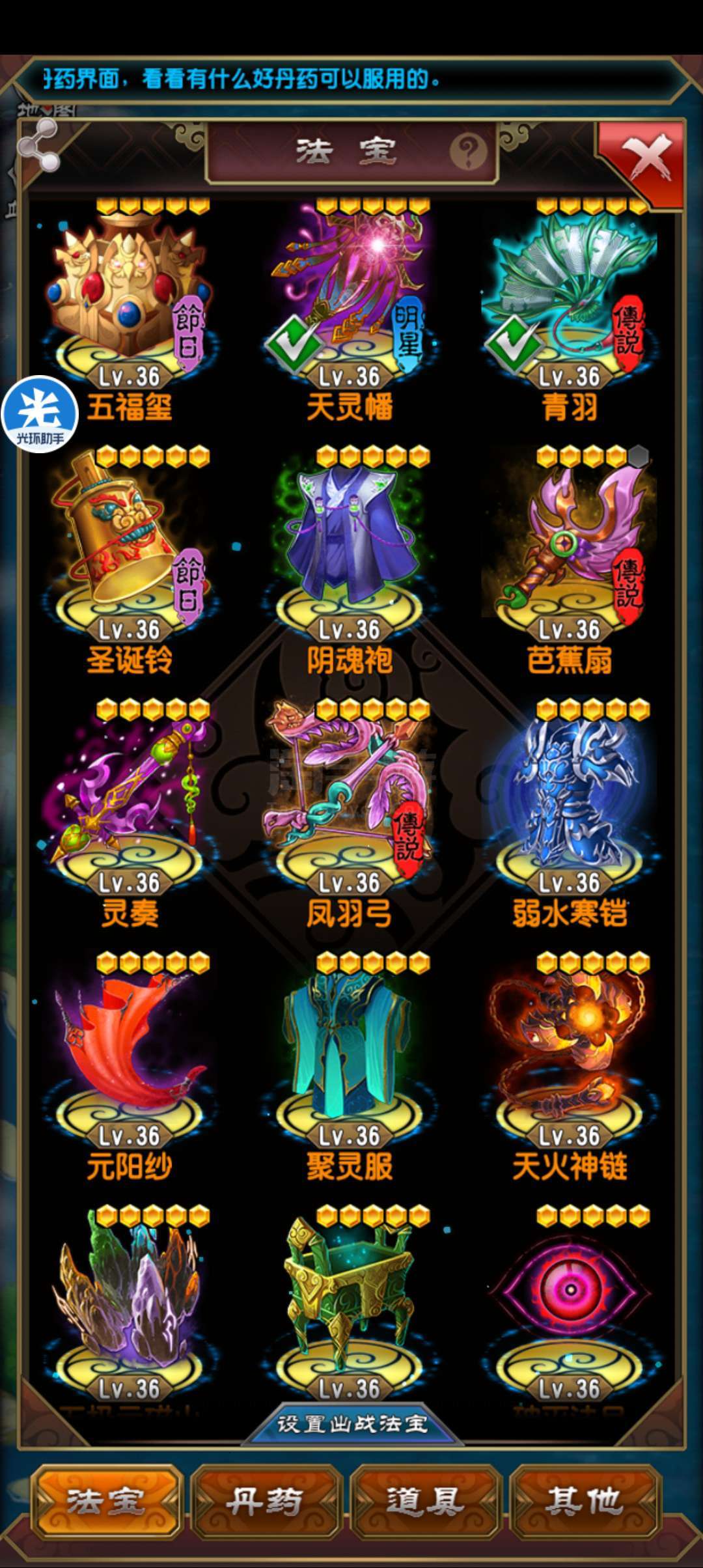The height and width of the screenshot is (1568, 703).
Task: Switch to the 其他 tab
Action: click(x=584, y=1502)
